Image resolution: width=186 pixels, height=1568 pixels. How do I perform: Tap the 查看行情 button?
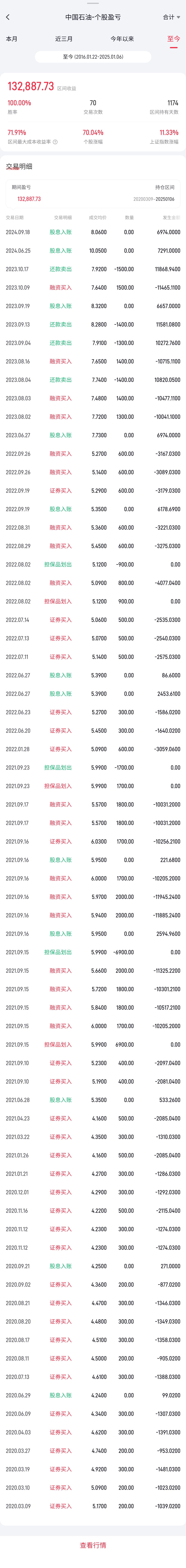[x=93, y=1544]
